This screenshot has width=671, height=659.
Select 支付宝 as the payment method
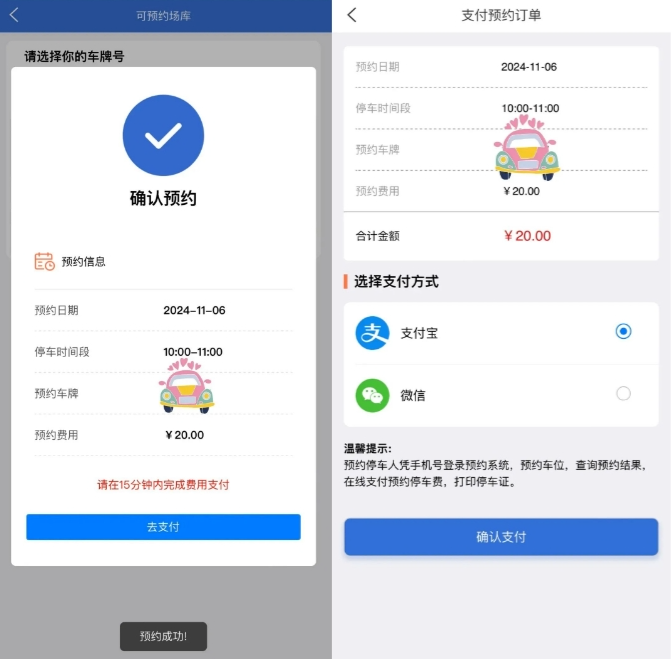pyautogui.click(x=623, y=332)
